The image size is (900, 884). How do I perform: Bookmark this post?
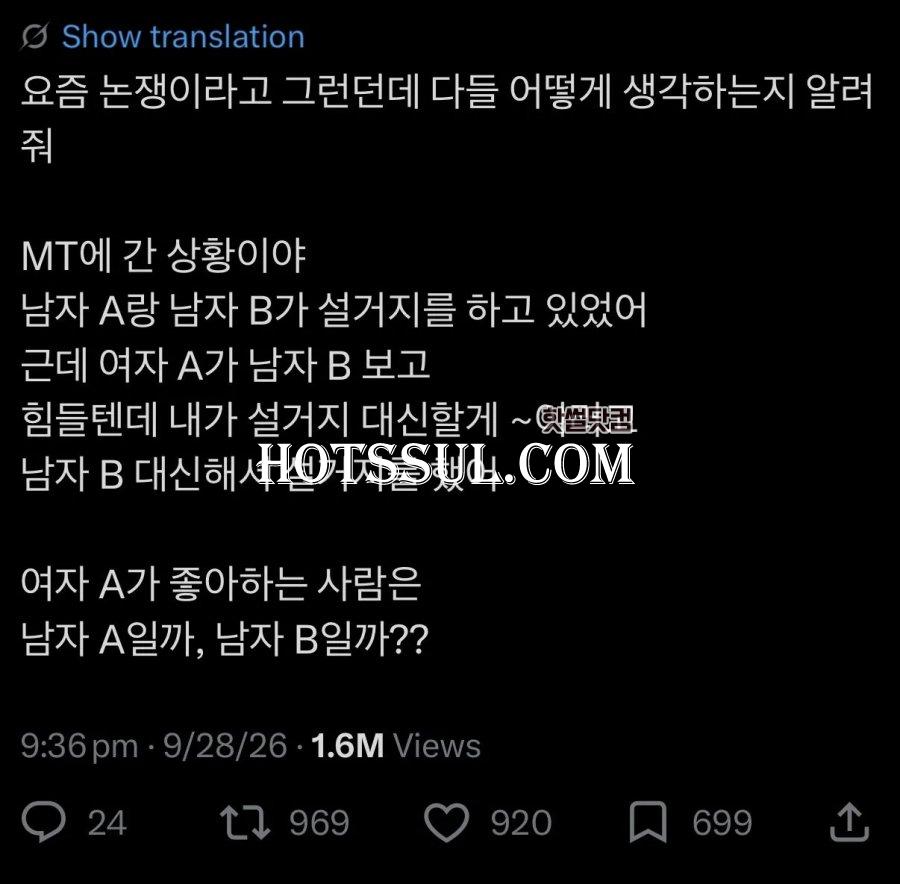[648, 822]
